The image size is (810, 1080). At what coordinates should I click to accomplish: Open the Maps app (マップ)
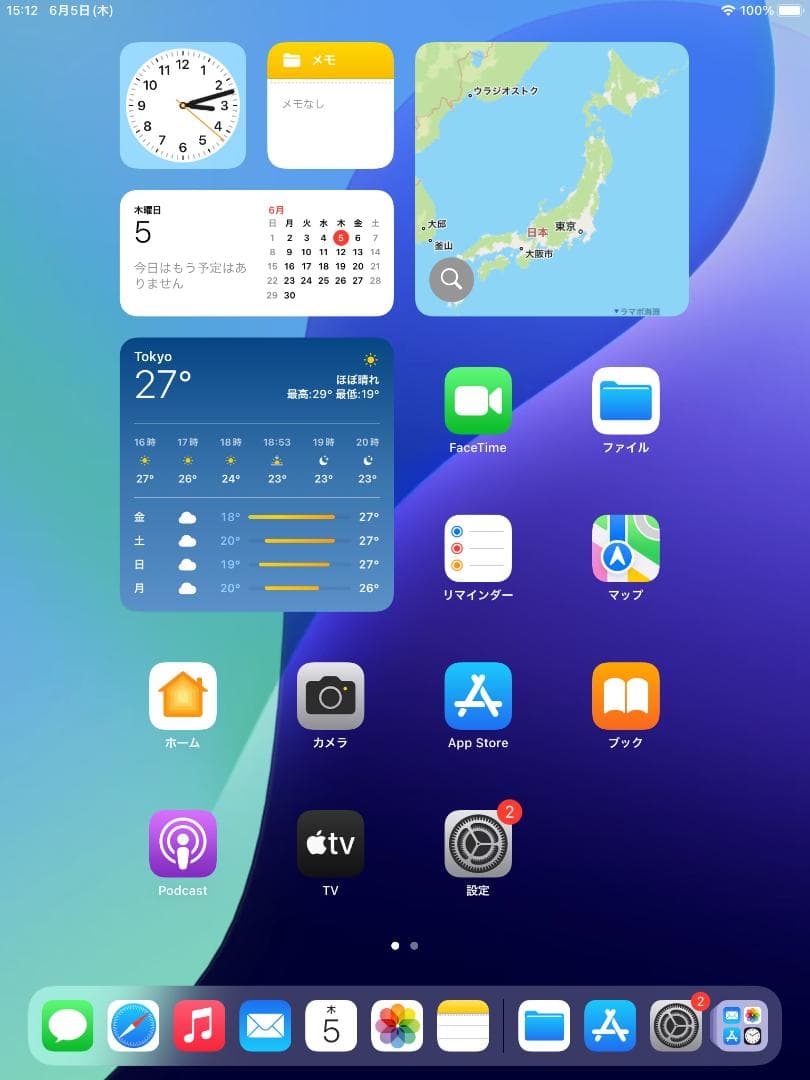click(625, 548)
